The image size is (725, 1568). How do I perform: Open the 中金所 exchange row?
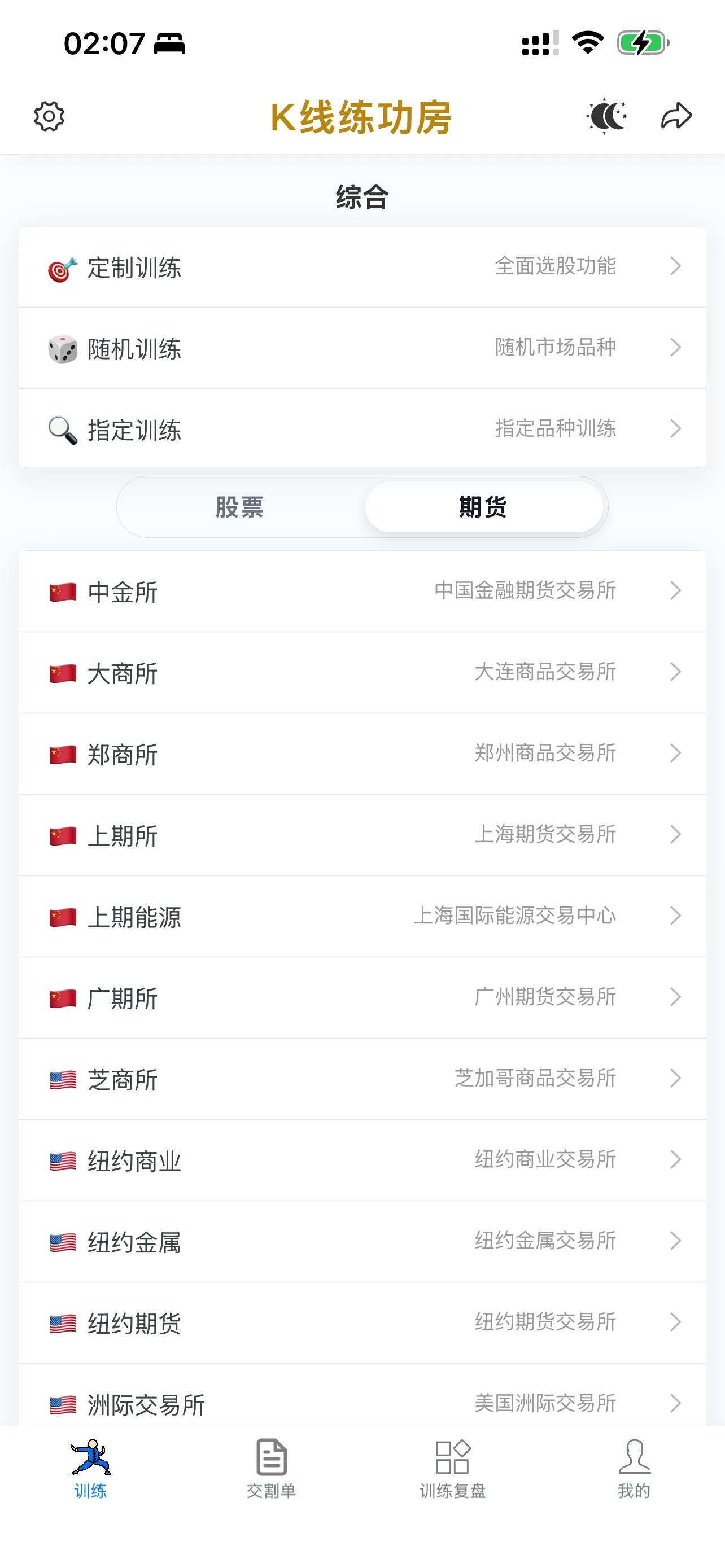click(x=362, y=592)
